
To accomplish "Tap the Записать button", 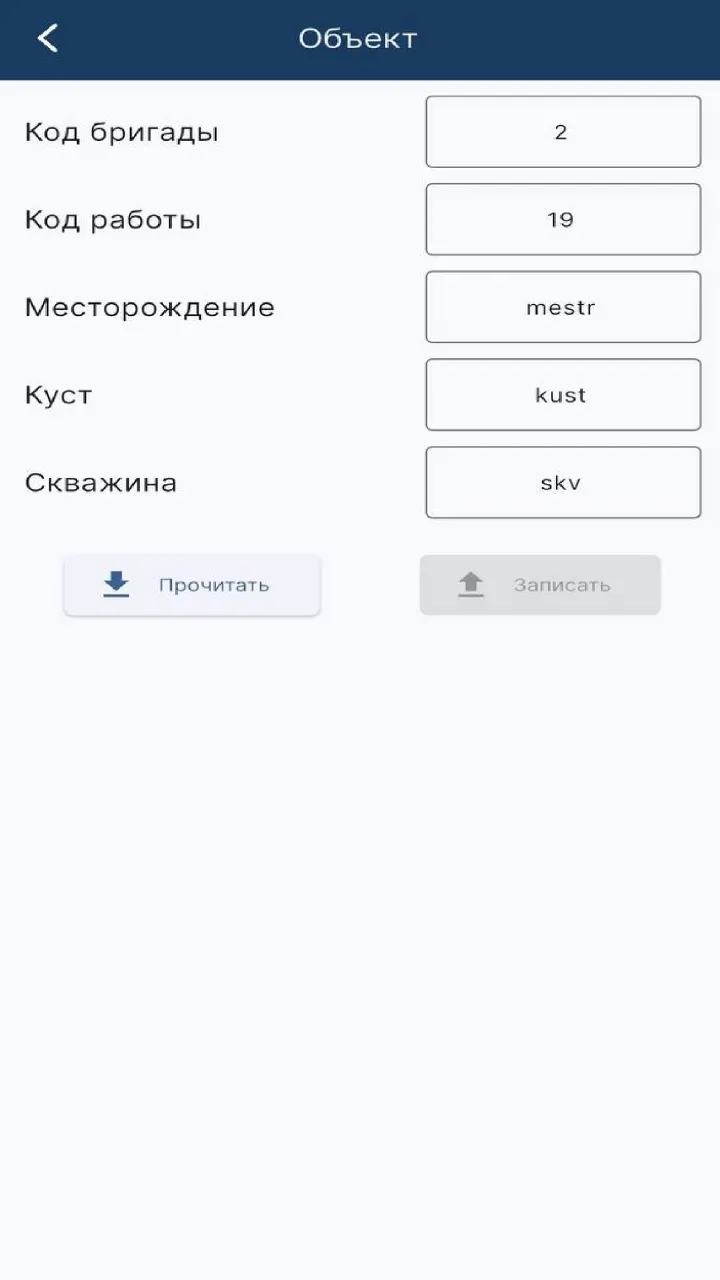I will click(x=540, y=585).
